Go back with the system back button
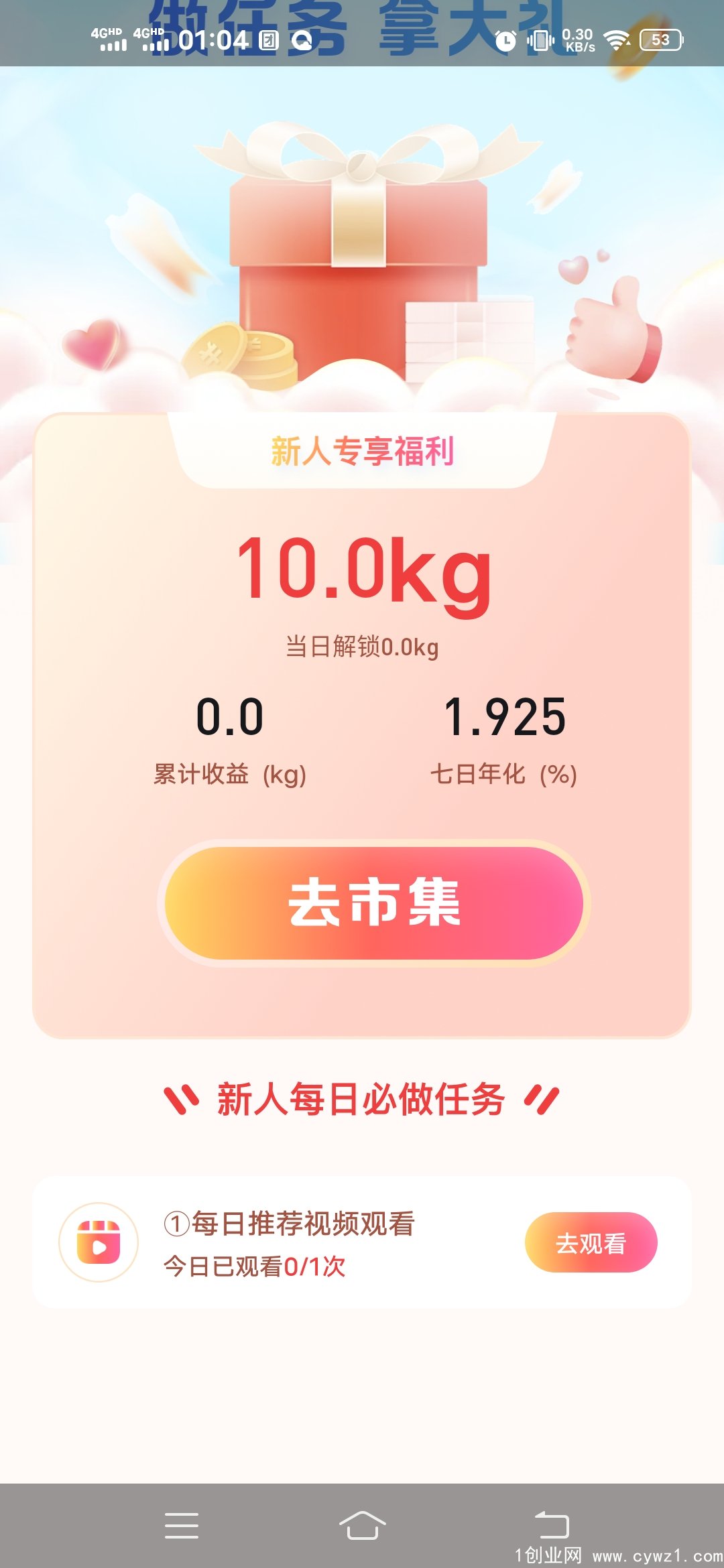The height and width of the screenshot is (1568, 724). [552, 1524]
